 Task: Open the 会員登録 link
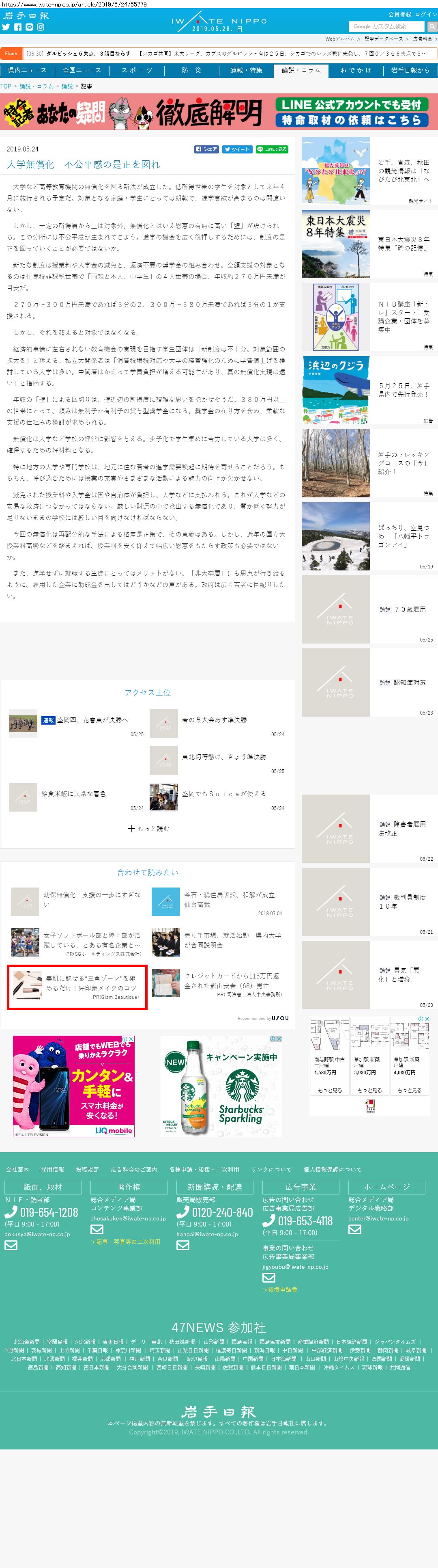(x=400, y=14)
